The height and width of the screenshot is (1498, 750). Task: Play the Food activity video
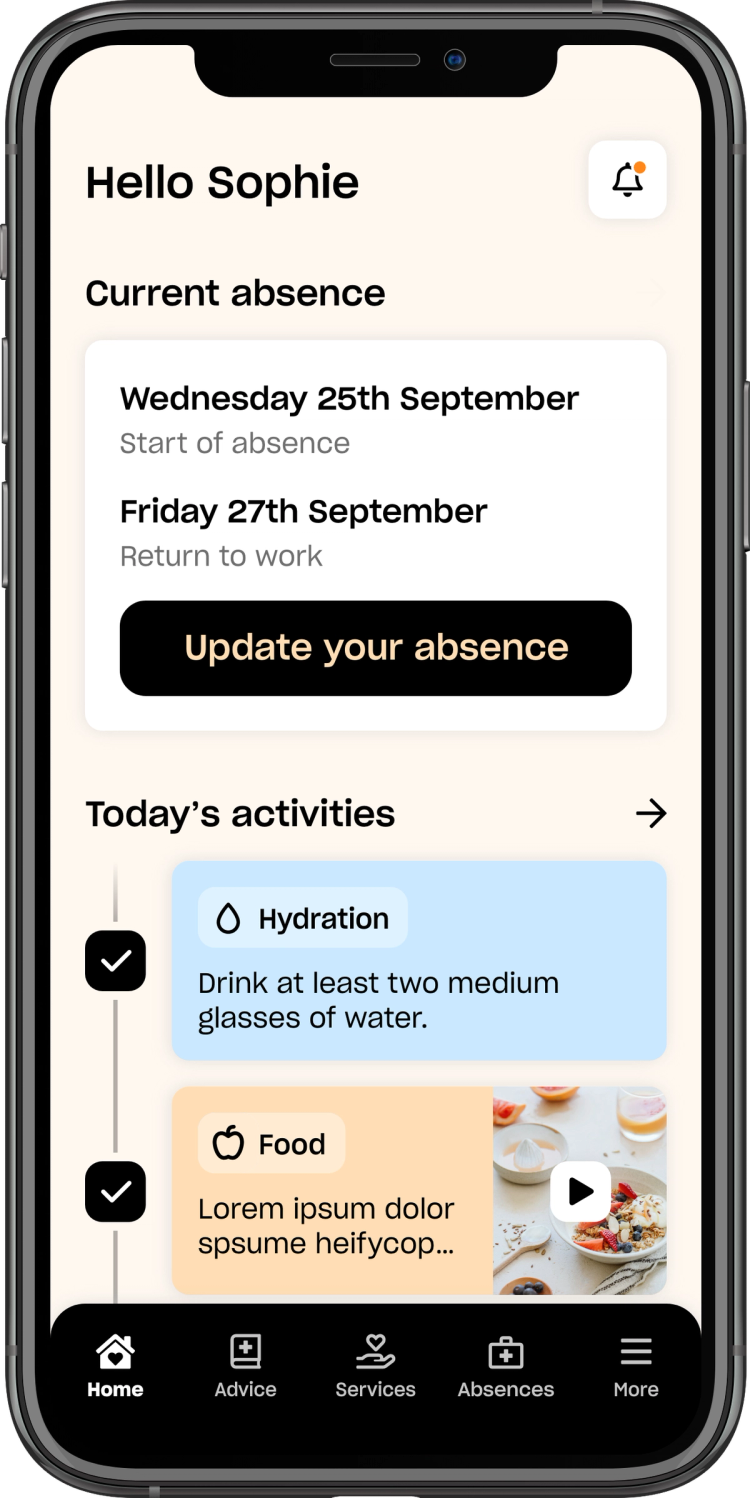pyautogui.click(x=580, y=1191)
